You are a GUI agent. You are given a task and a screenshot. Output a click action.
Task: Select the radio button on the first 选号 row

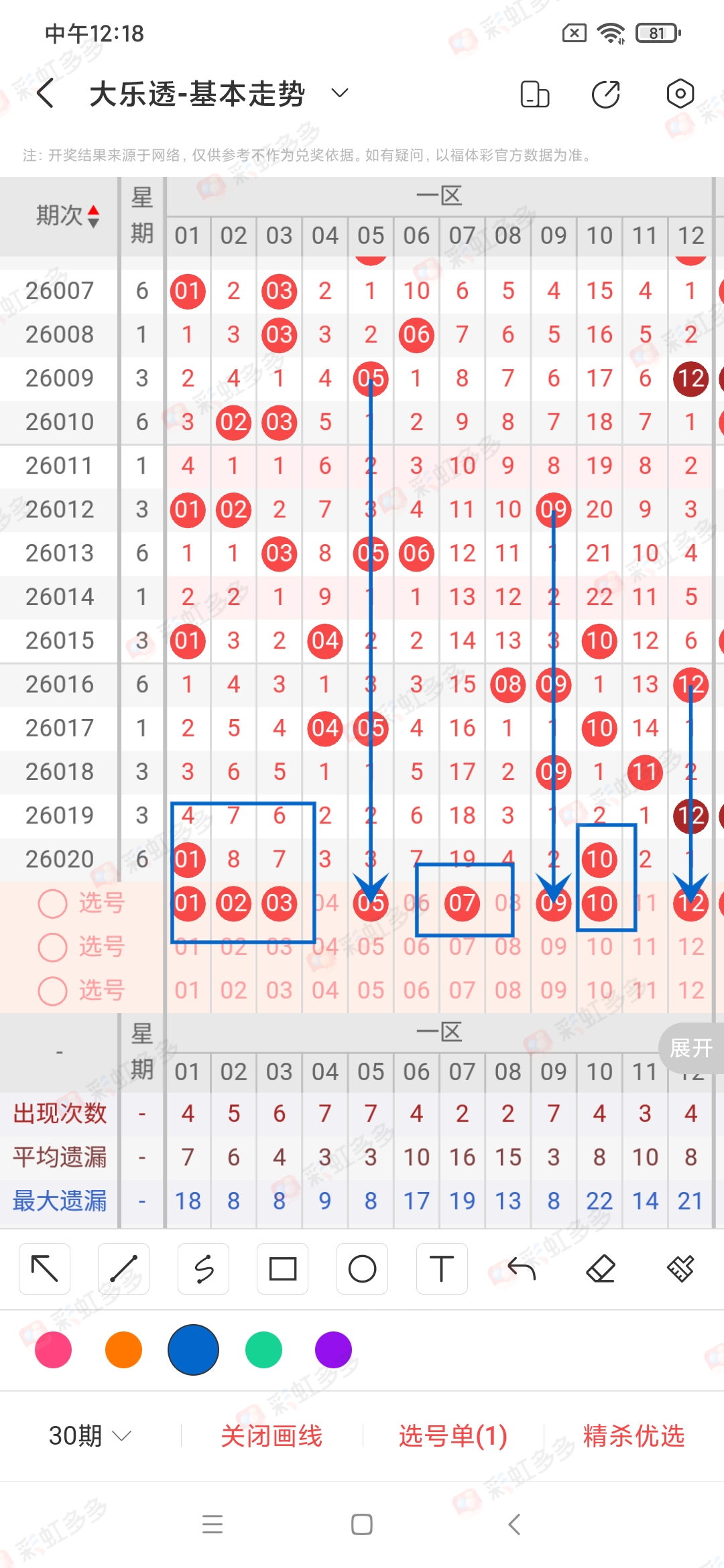[x=52, y=903]
